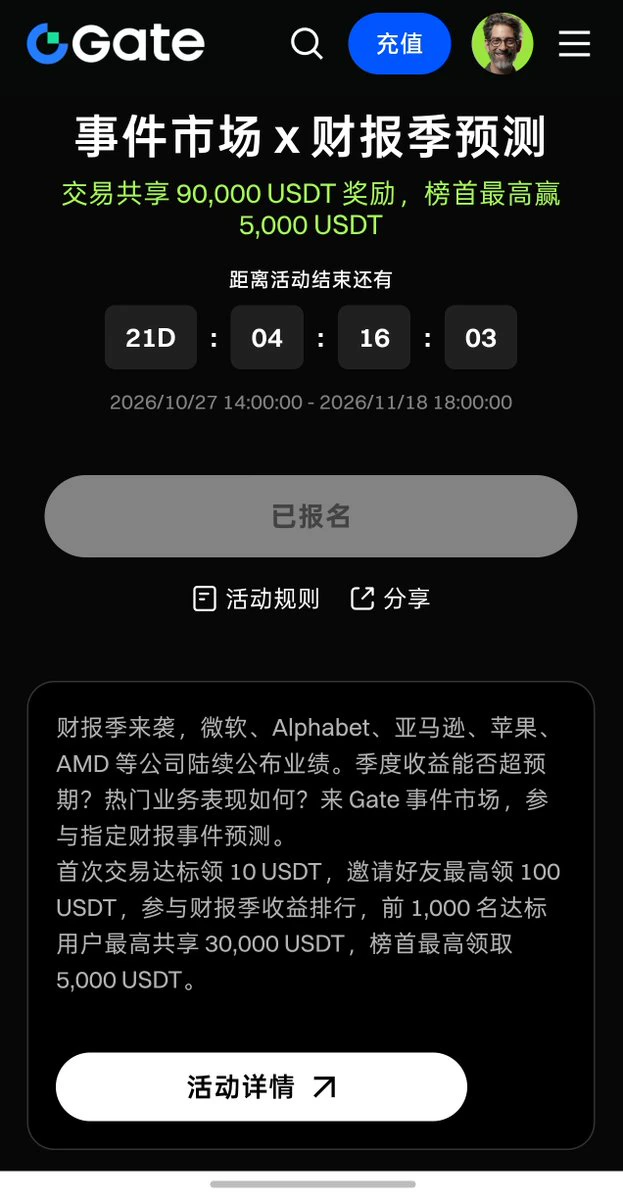Open the search magnifier icon
The image size is (623, 1199).
[x=307, y=44]
